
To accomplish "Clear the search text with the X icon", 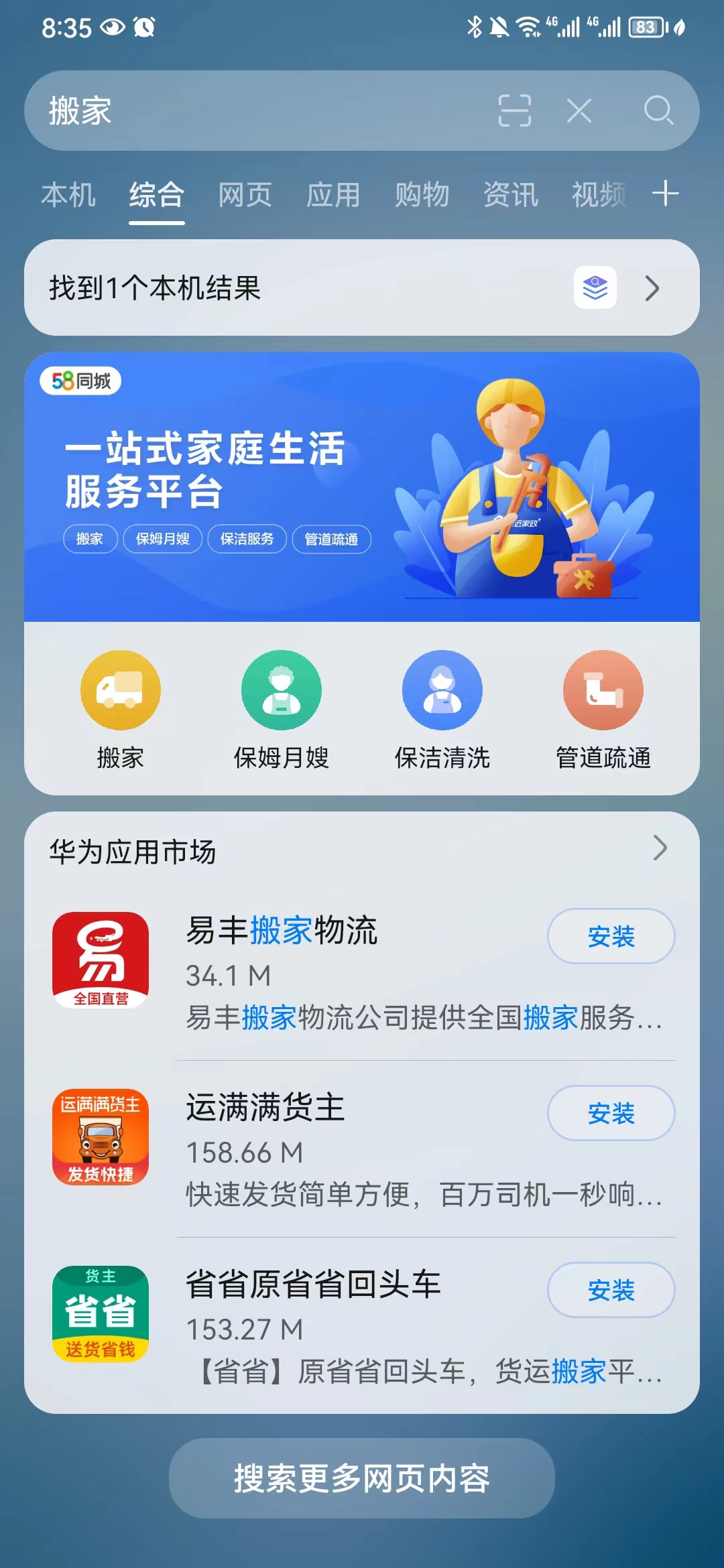I will [579, 111].
